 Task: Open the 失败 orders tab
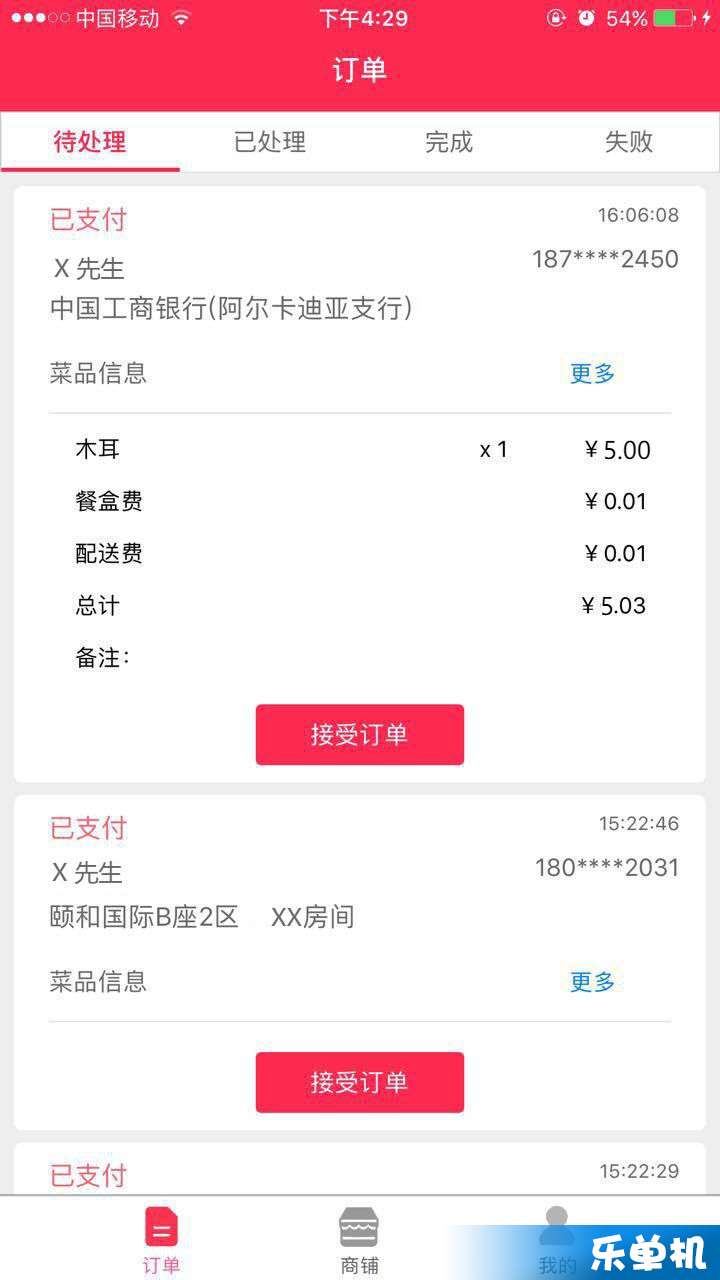coord(629,142)
